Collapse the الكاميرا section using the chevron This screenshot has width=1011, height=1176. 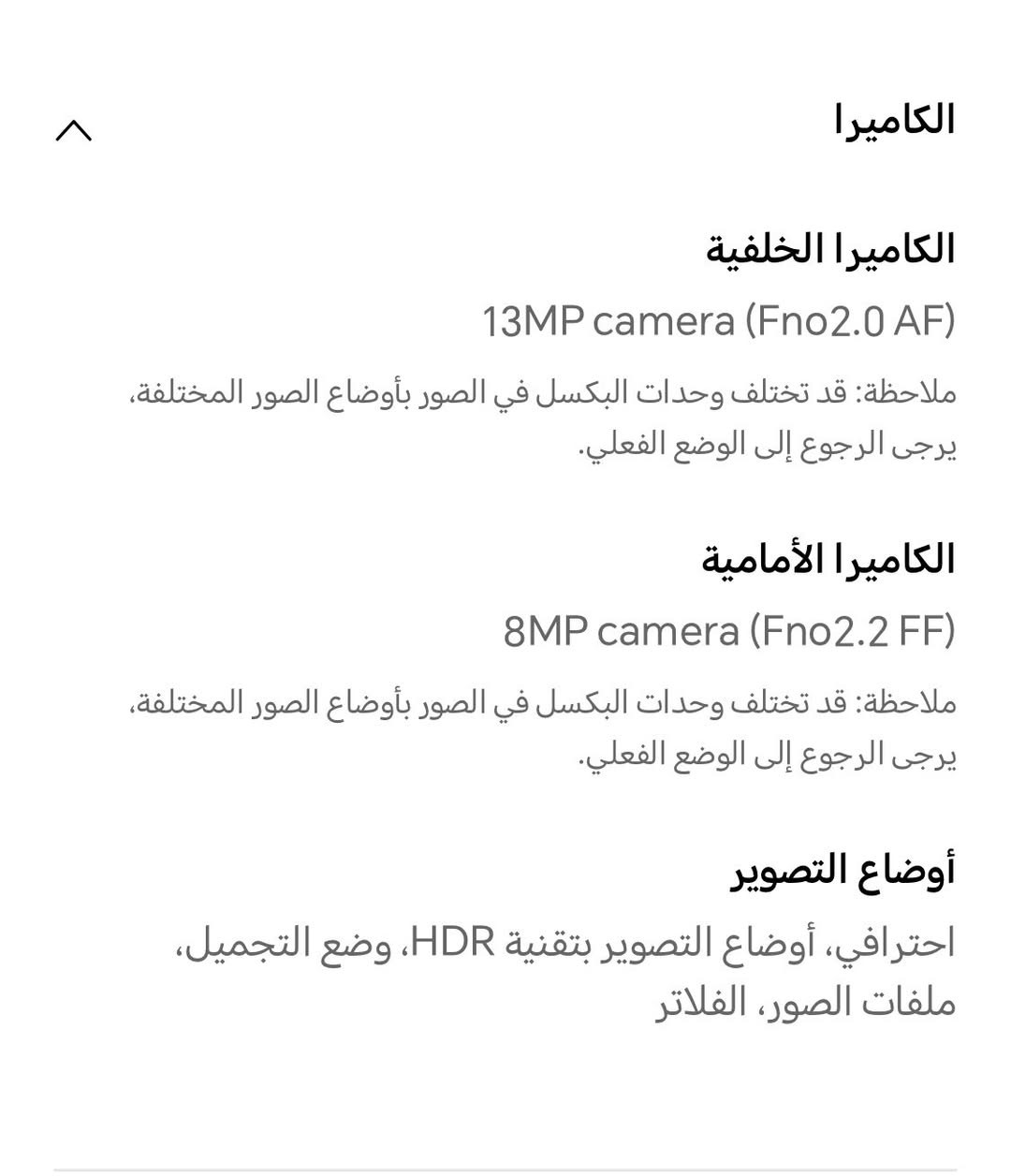pos(75,131)
